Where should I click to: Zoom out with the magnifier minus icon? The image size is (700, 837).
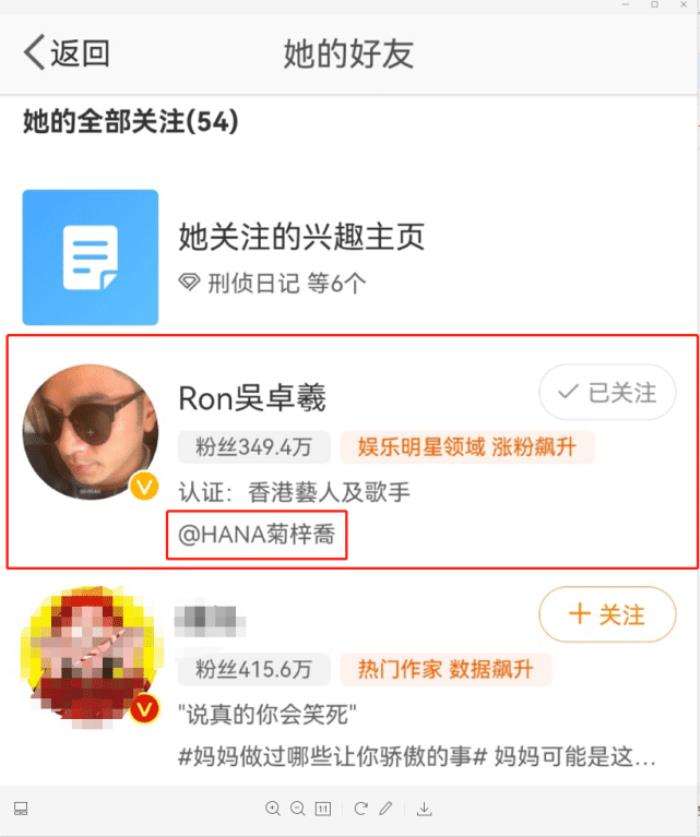[297, 808]
